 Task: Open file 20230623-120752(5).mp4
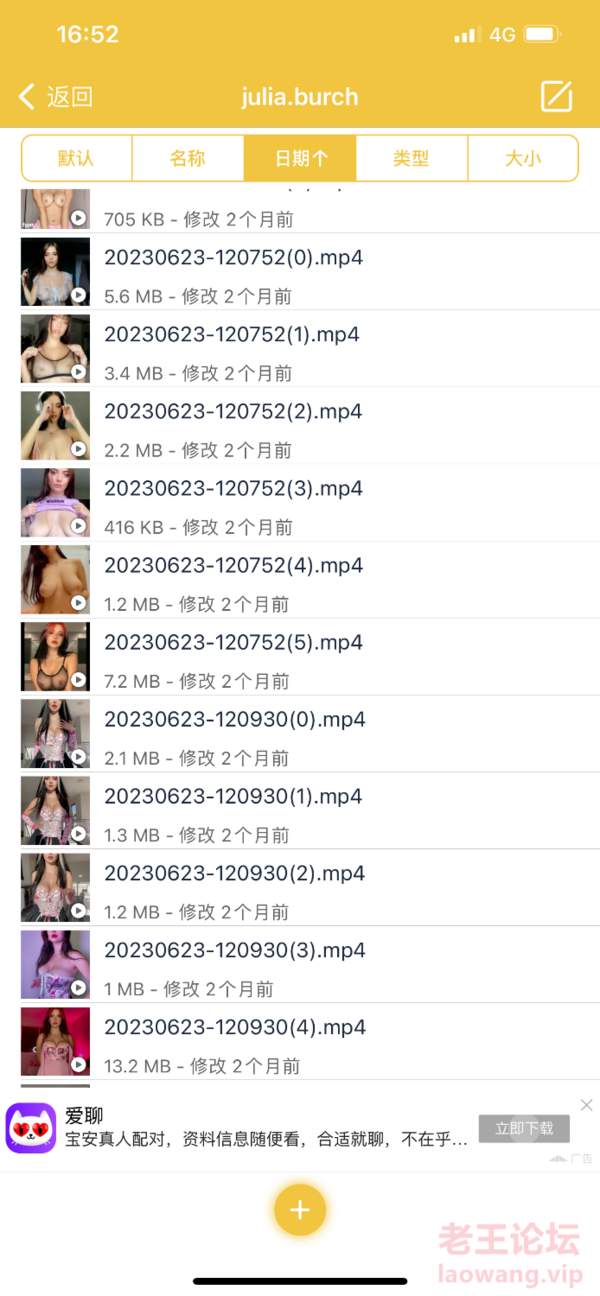click(233, 643)
